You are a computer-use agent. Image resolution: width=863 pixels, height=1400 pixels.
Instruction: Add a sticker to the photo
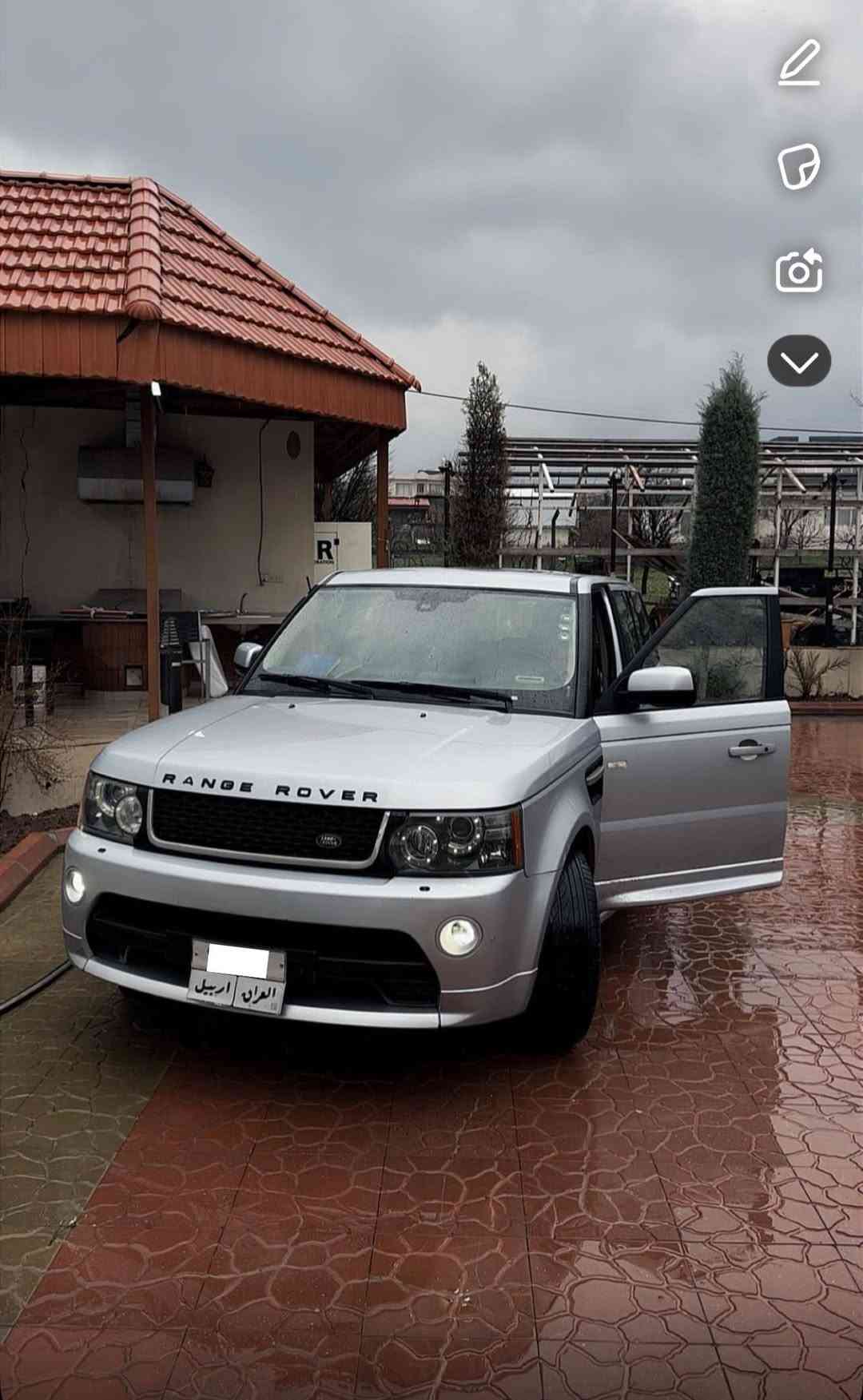tap(799, 166)
